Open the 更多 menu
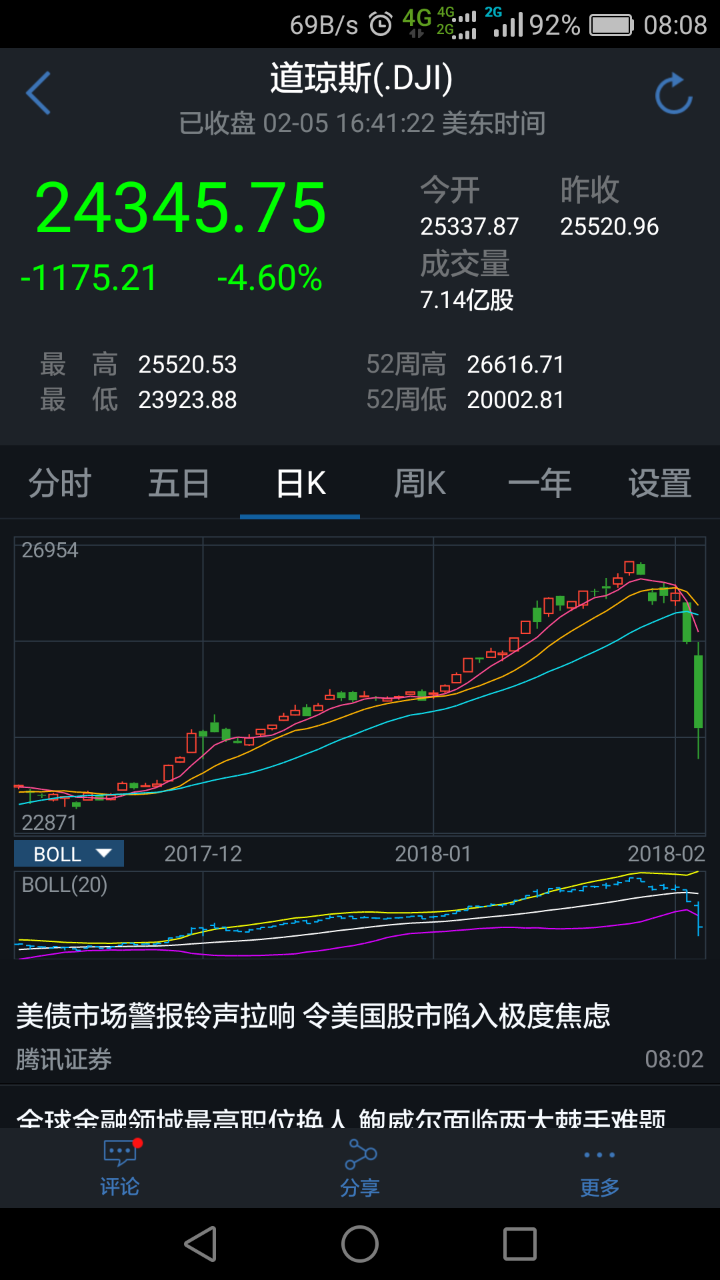The height and width of the screenshot is (1280, 720). (x=600, y=1168)
